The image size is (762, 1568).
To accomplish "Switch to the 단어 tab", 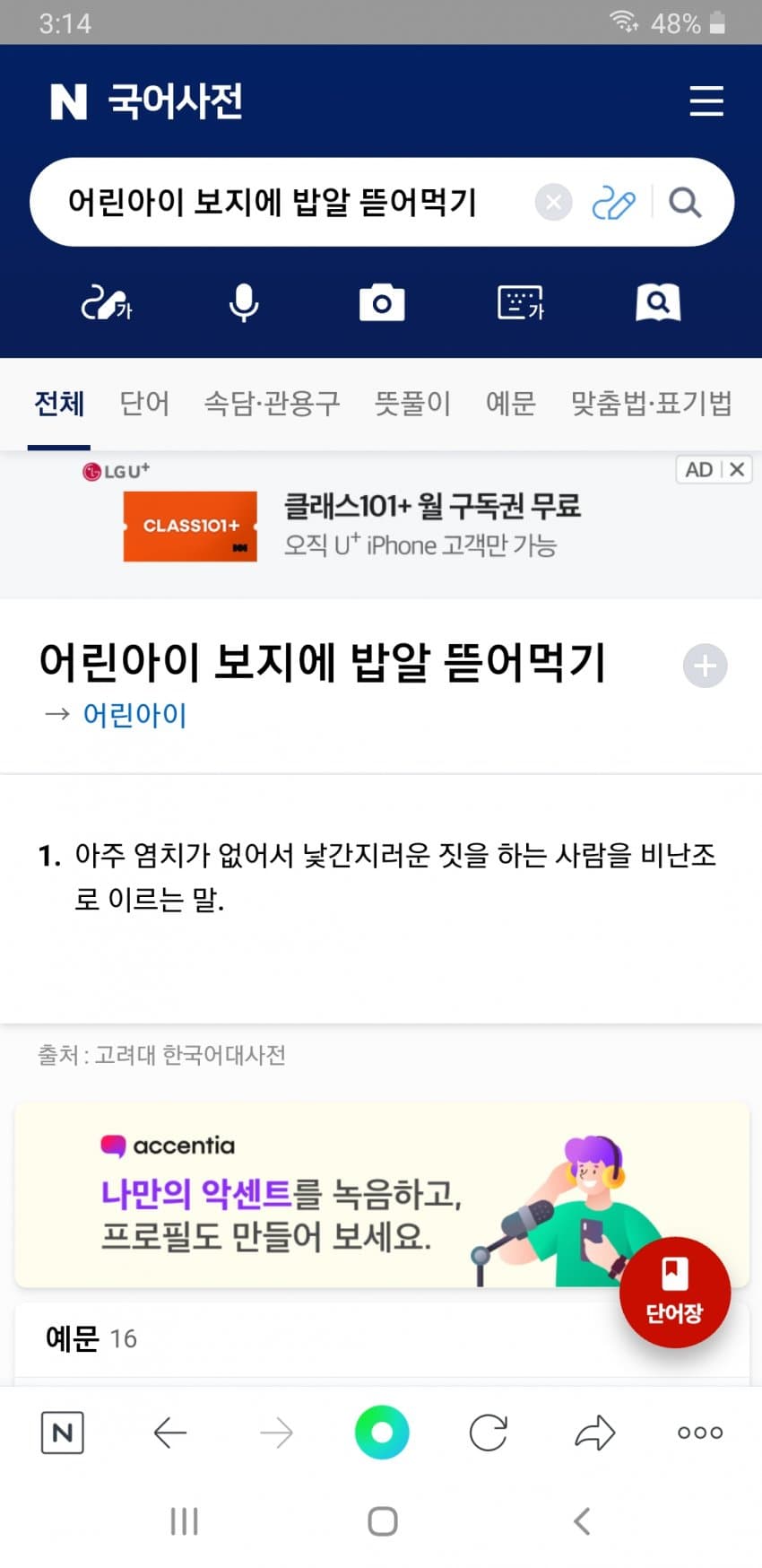I will (x=144, y=404).
